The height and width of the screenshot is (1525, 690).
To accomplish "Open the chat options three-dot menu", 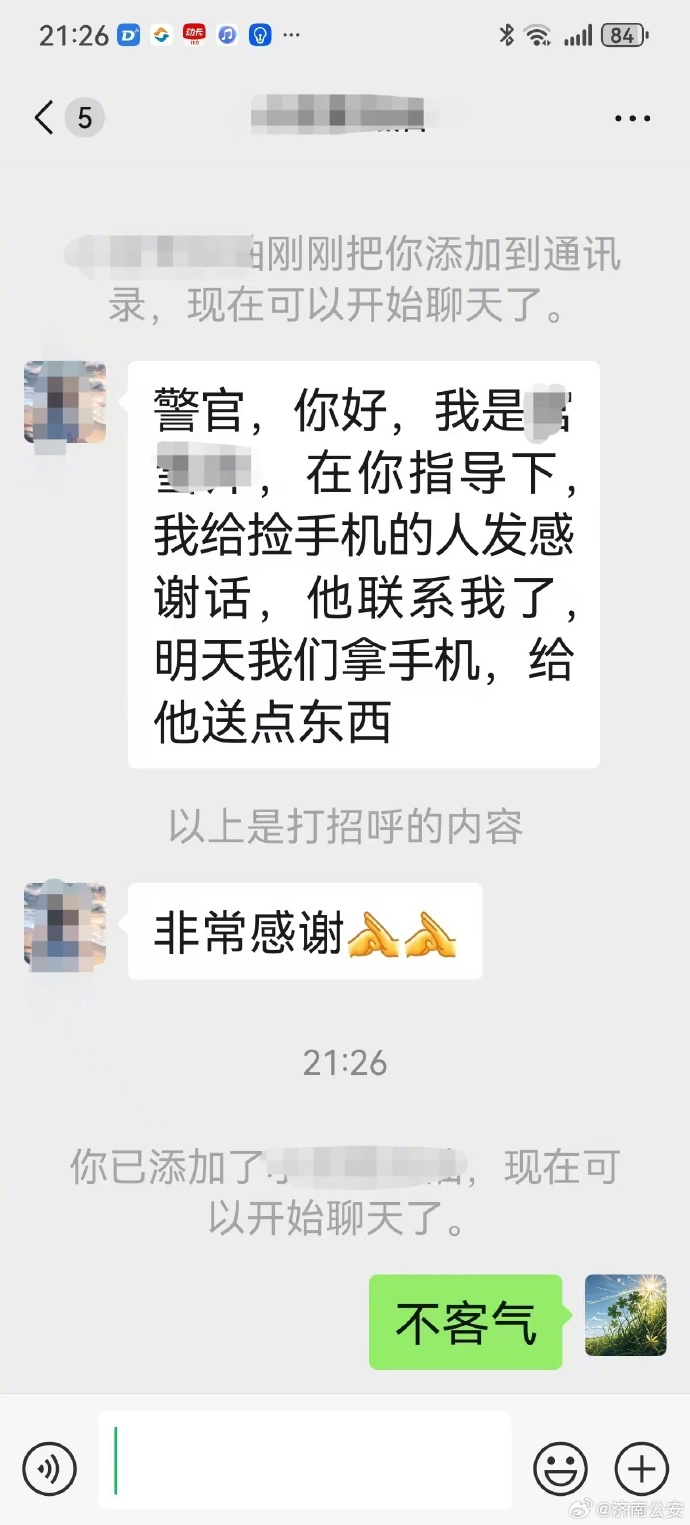I will coord(632,119).
